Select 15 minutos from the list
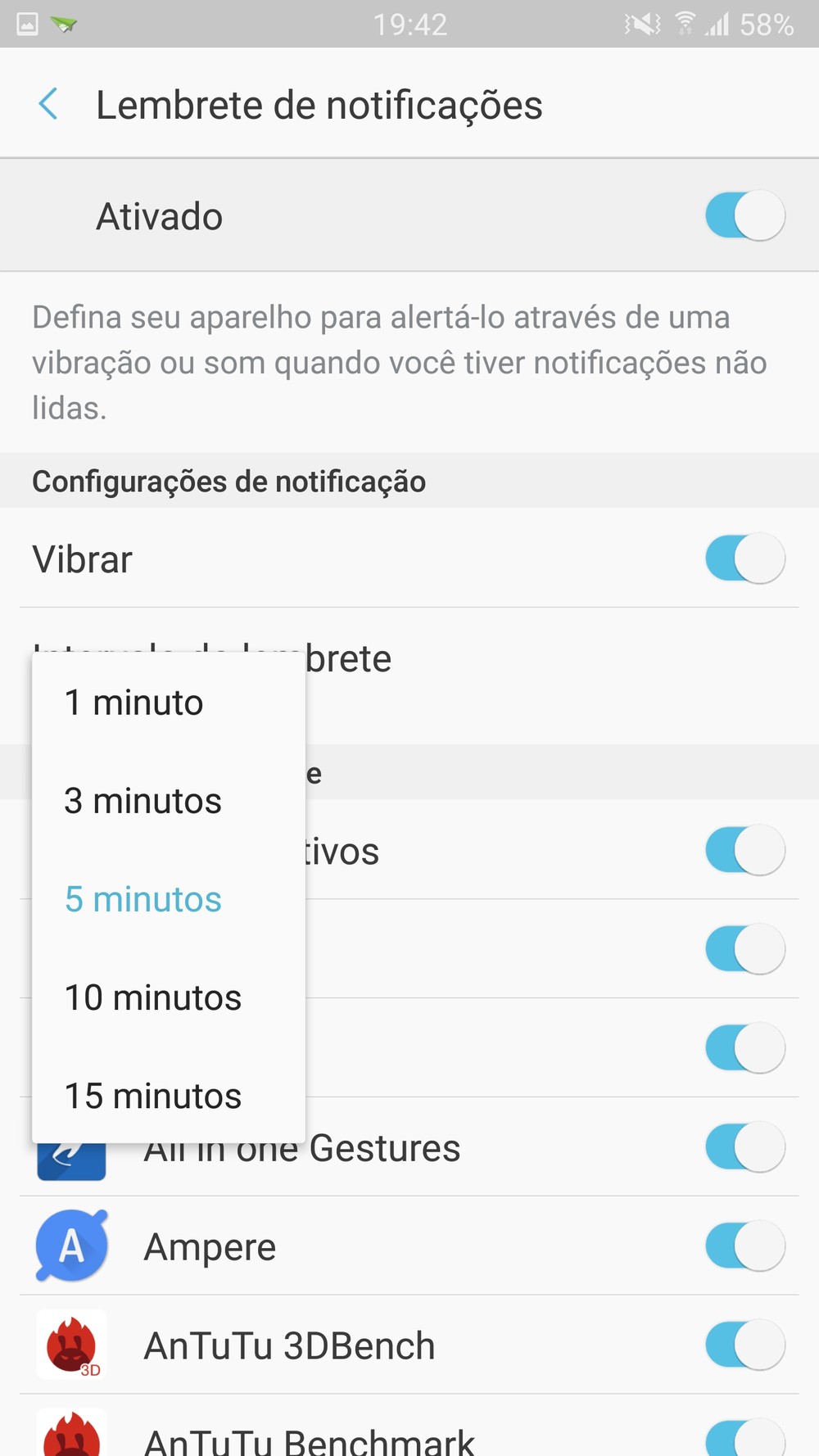 153,1096
